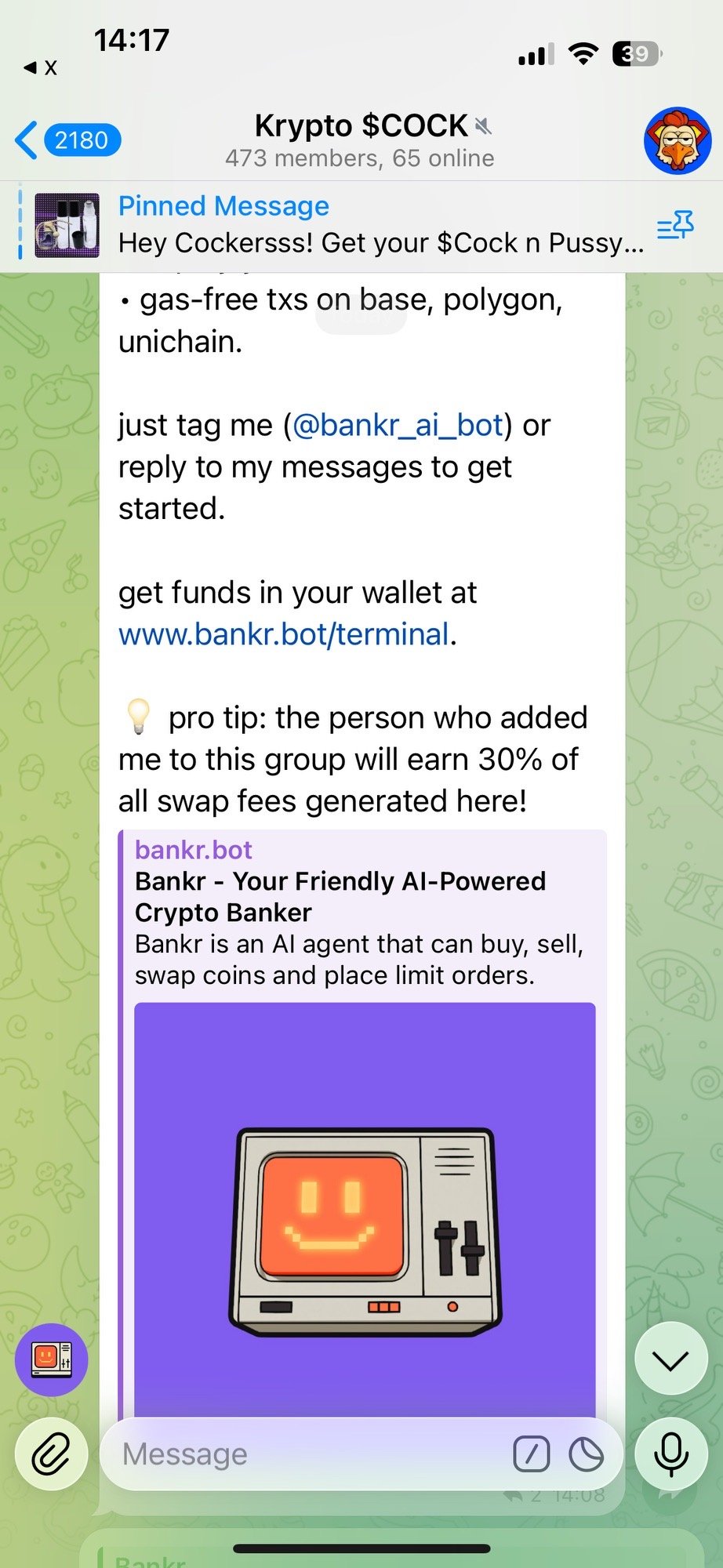Jump to the latest messages arrow

point(671,1359)
